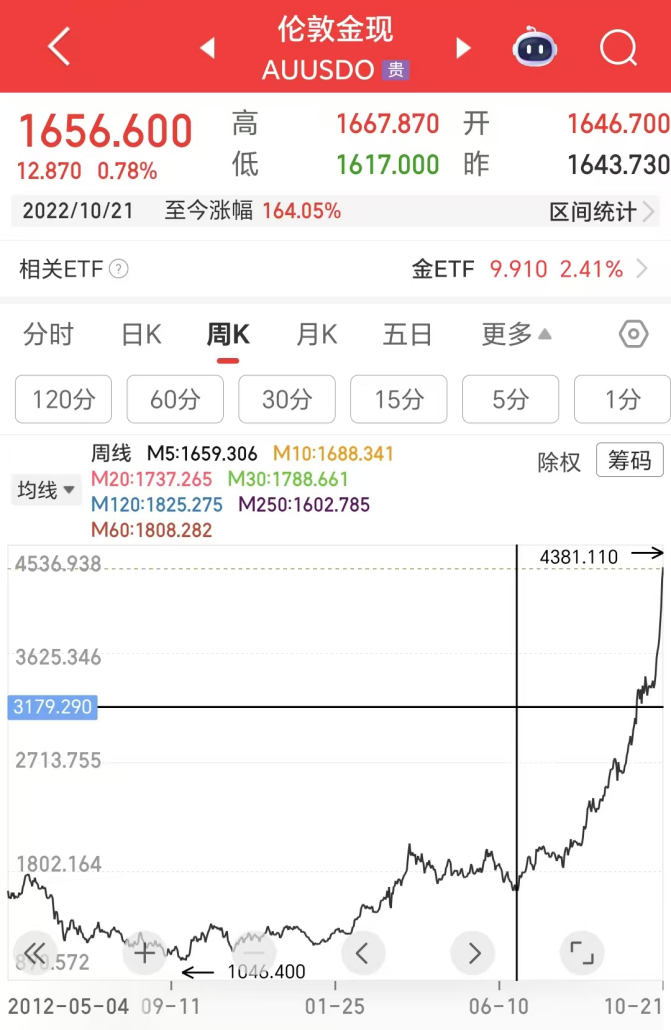Open chart settings hexagon icon
Viewport: 671px width, 1030px height.
(634, 335)
